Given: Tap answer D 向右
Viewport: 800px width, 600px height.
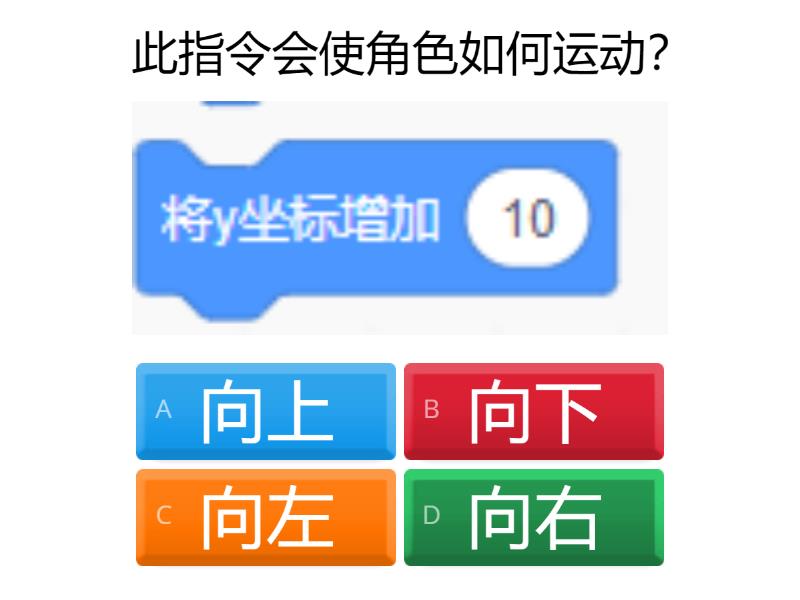Looking at the screenshot, I should point(533,517).
